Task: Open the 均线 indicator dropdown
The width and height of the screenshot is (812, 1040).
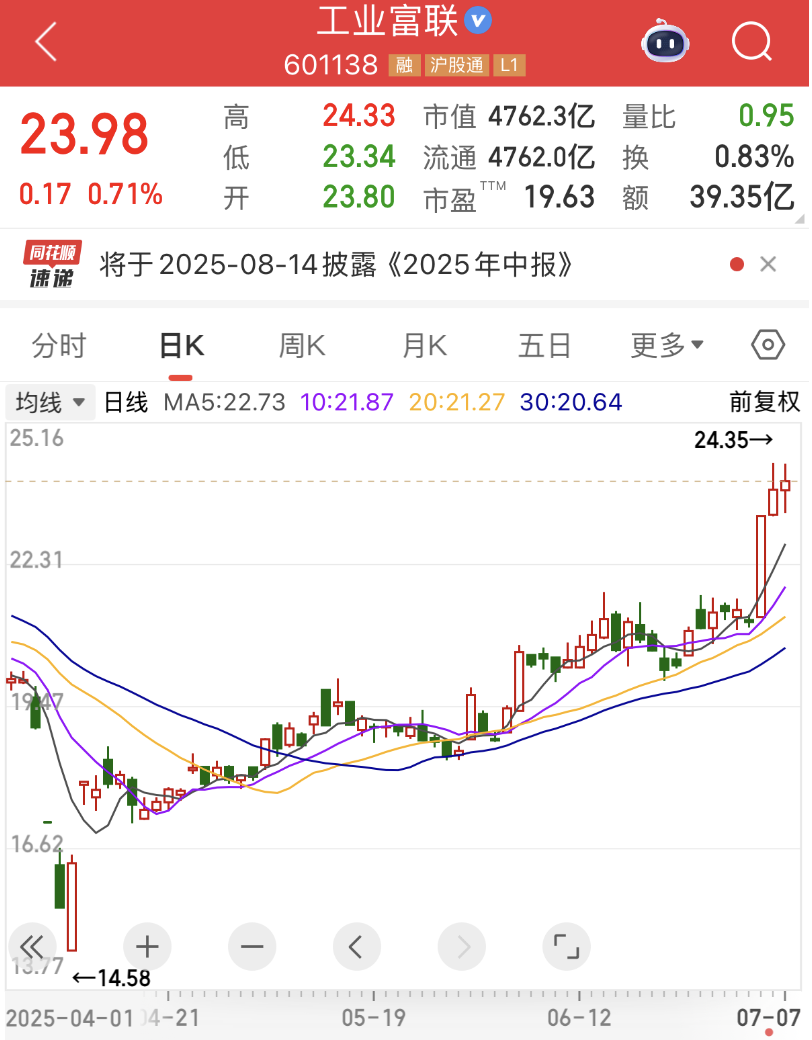Action: [x=51, y=403]
